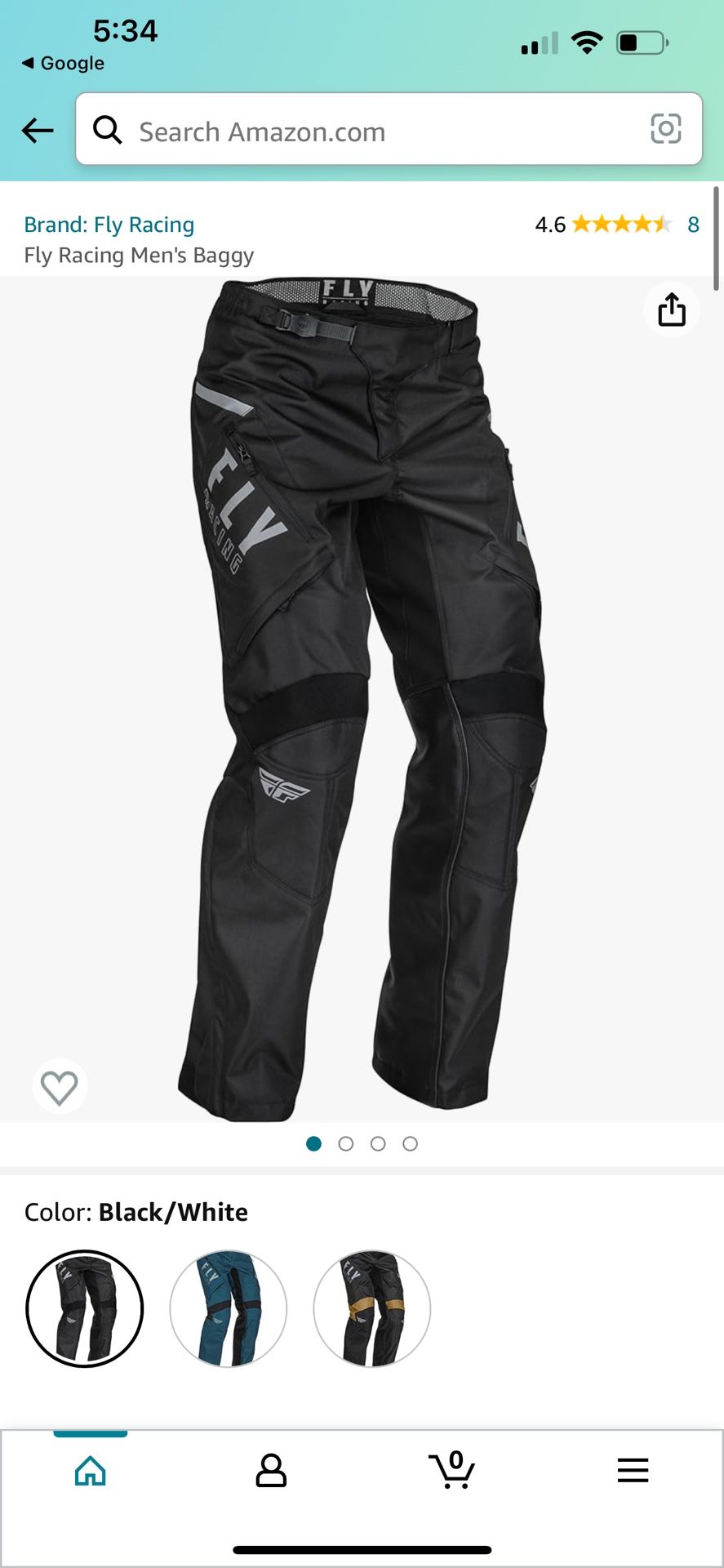View the shopping cart icon
The width and height of the screenshot is (724, 1568).
(x=453, y=1470)
